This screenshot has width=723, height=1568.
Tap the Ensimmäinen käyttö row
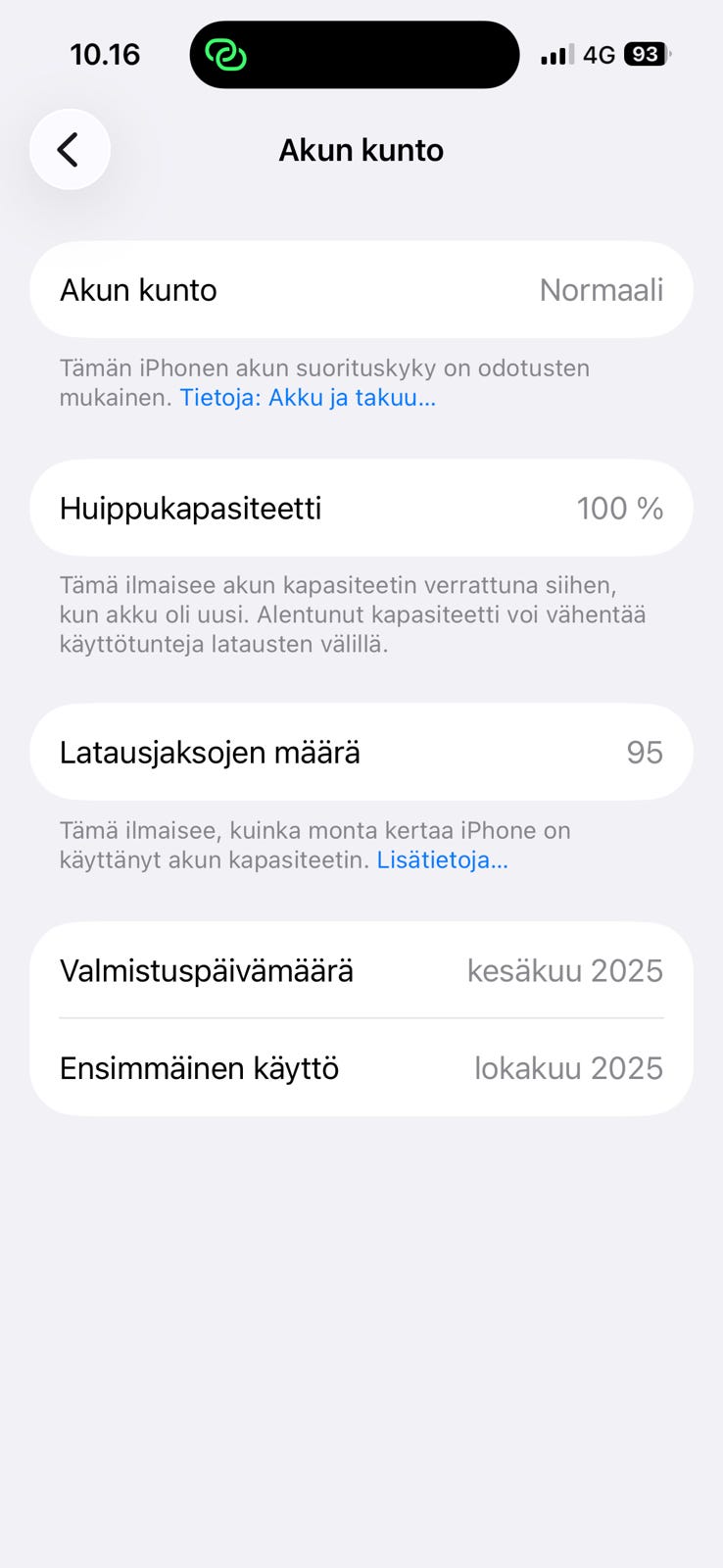click(361, 1067)
